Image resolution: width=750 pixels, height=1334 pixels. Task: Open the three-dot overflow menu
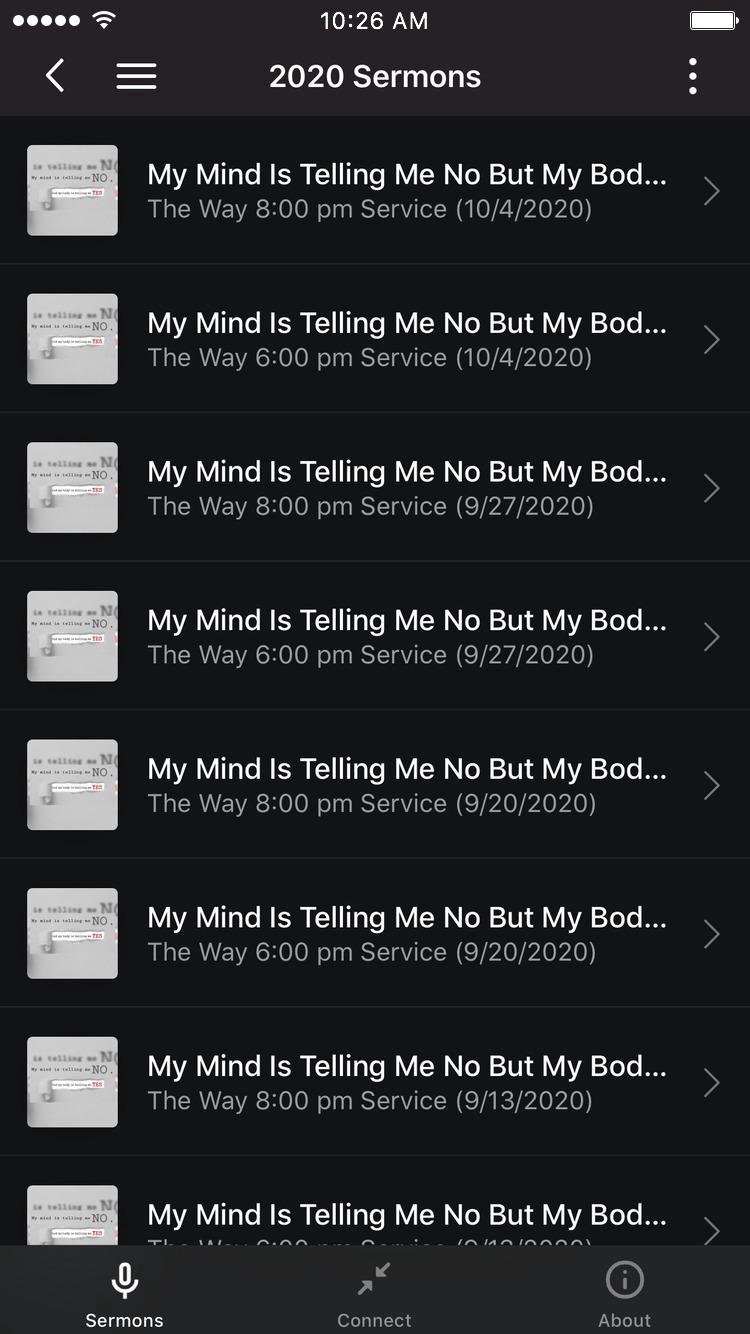pyautogui.click(x=692, y=76)
